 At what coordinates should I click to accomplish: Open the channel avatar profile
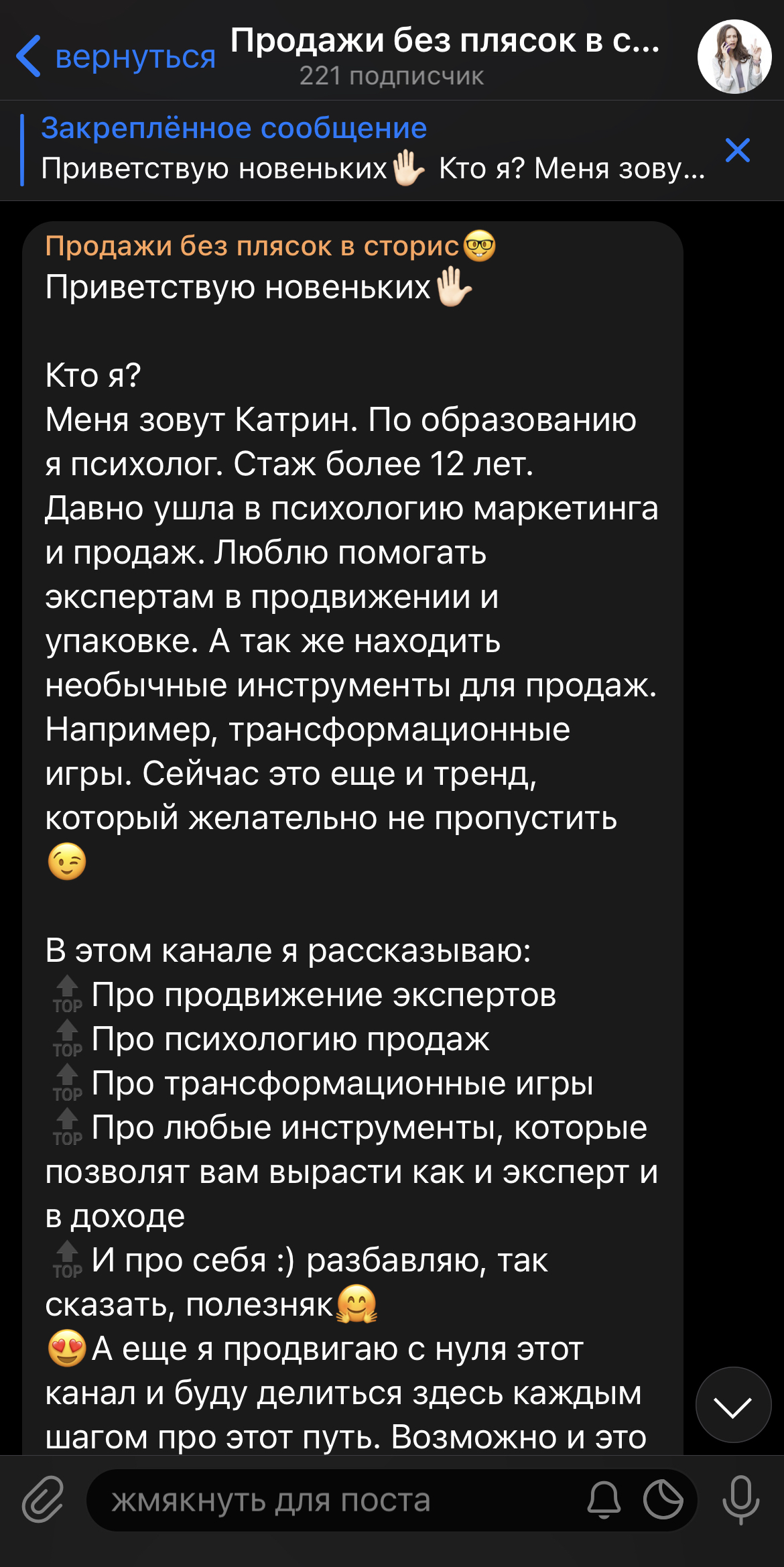point(734,57)
